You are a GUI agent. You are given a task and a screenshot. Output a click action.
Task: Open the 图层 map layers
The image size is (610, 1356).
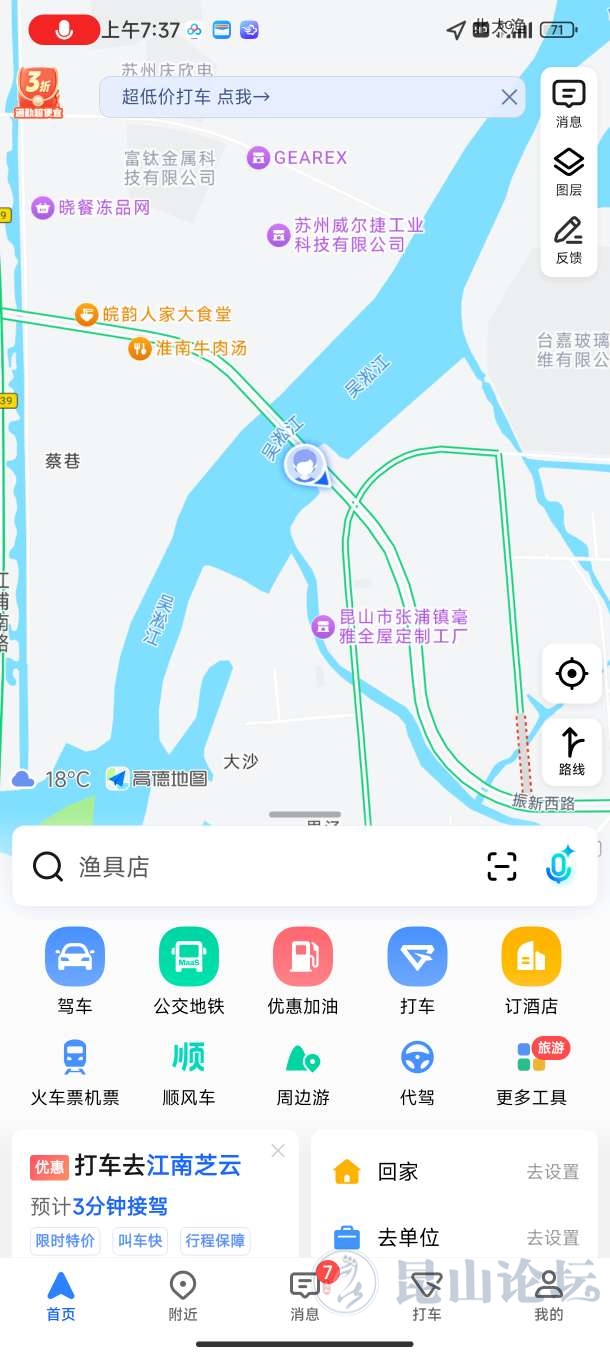(x=569, y=171)
